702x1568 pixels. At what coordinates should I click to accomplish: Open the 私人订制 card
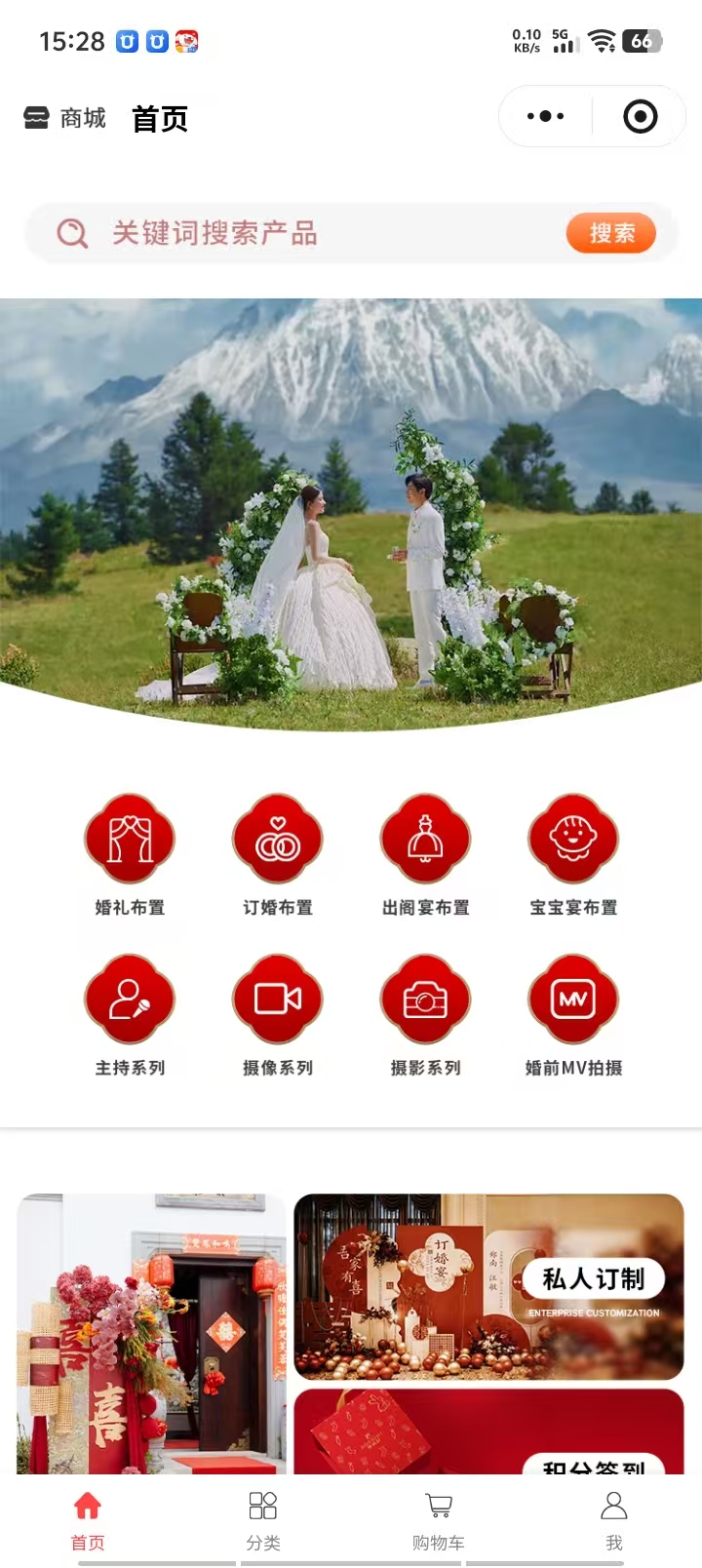489,1285
